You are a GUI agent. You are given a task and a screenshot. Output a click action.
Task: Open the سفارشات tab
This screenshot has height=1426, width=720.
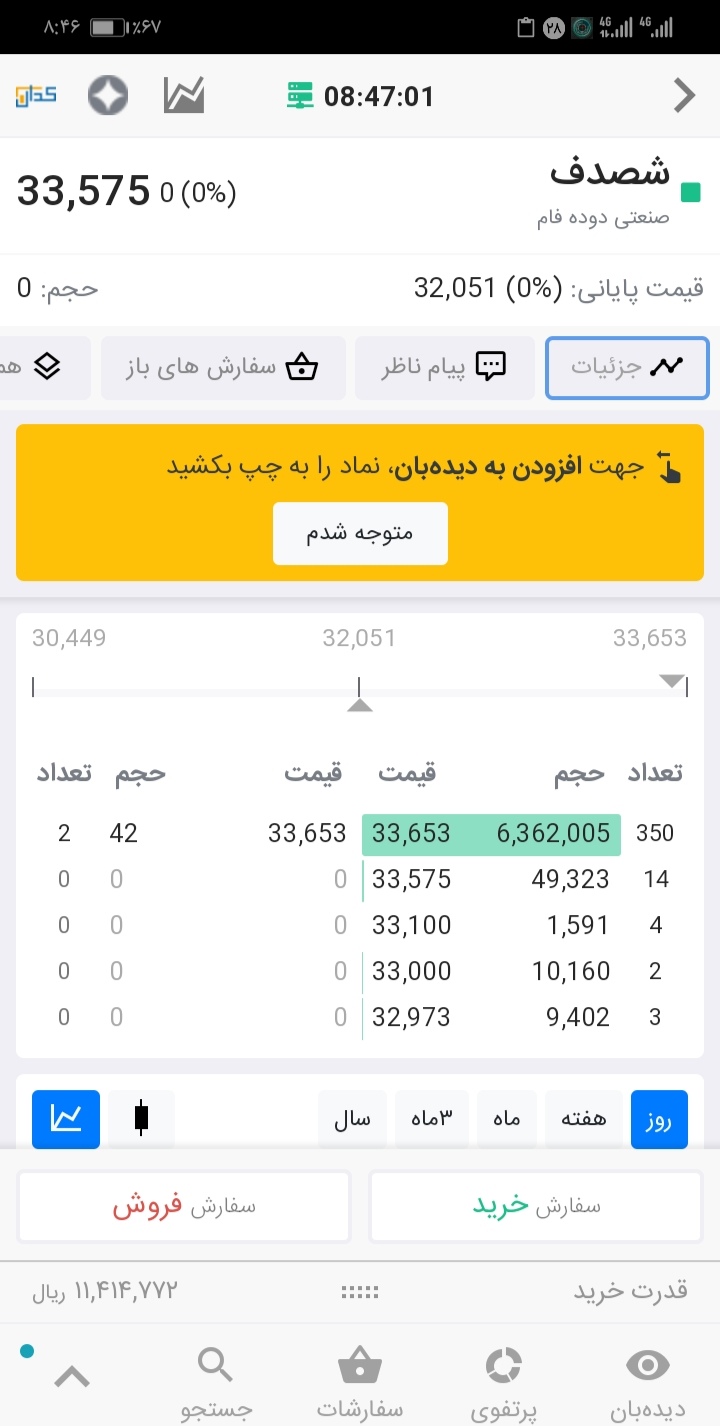pos(360,1383)
